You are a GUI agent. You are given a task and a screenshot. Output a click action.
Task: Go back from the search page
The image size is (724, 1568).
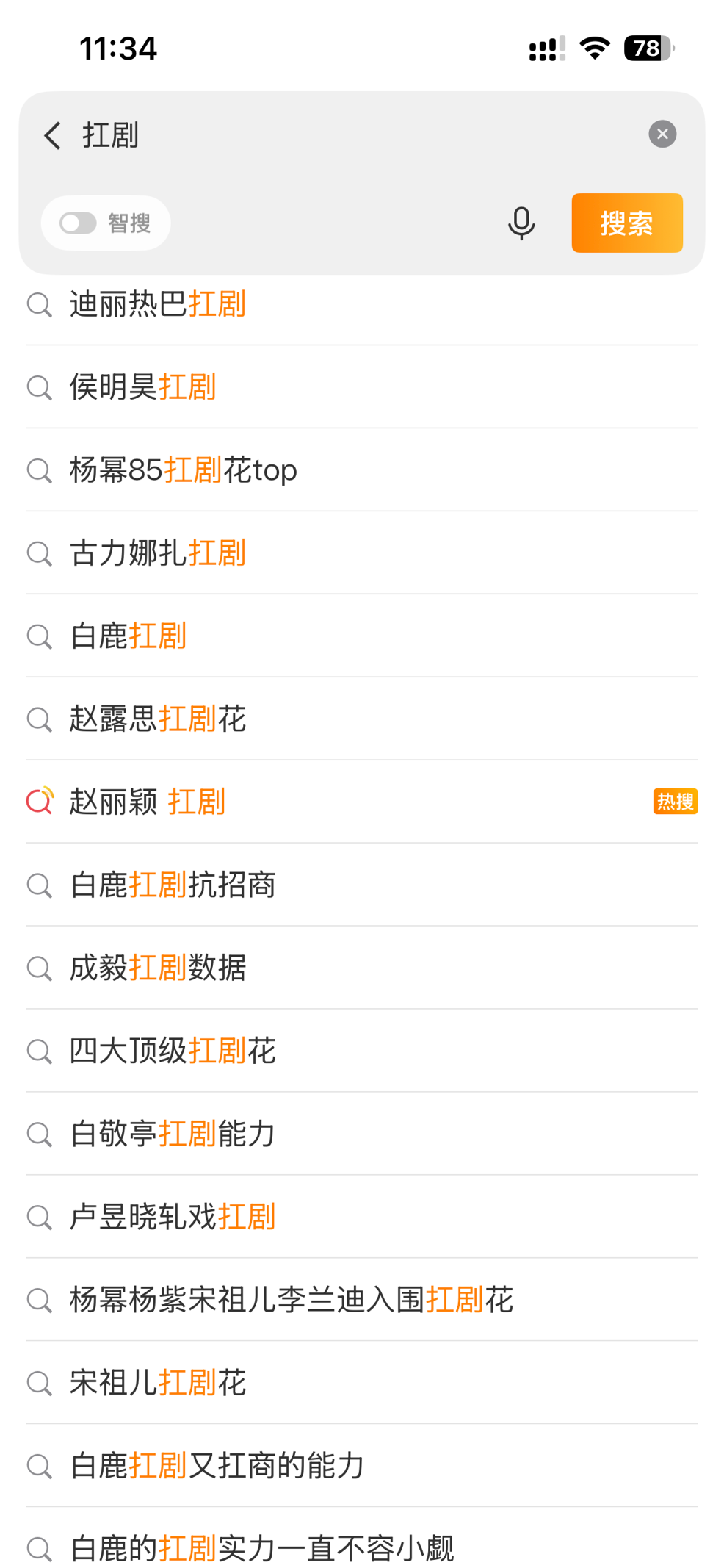[x=52, y=135]
